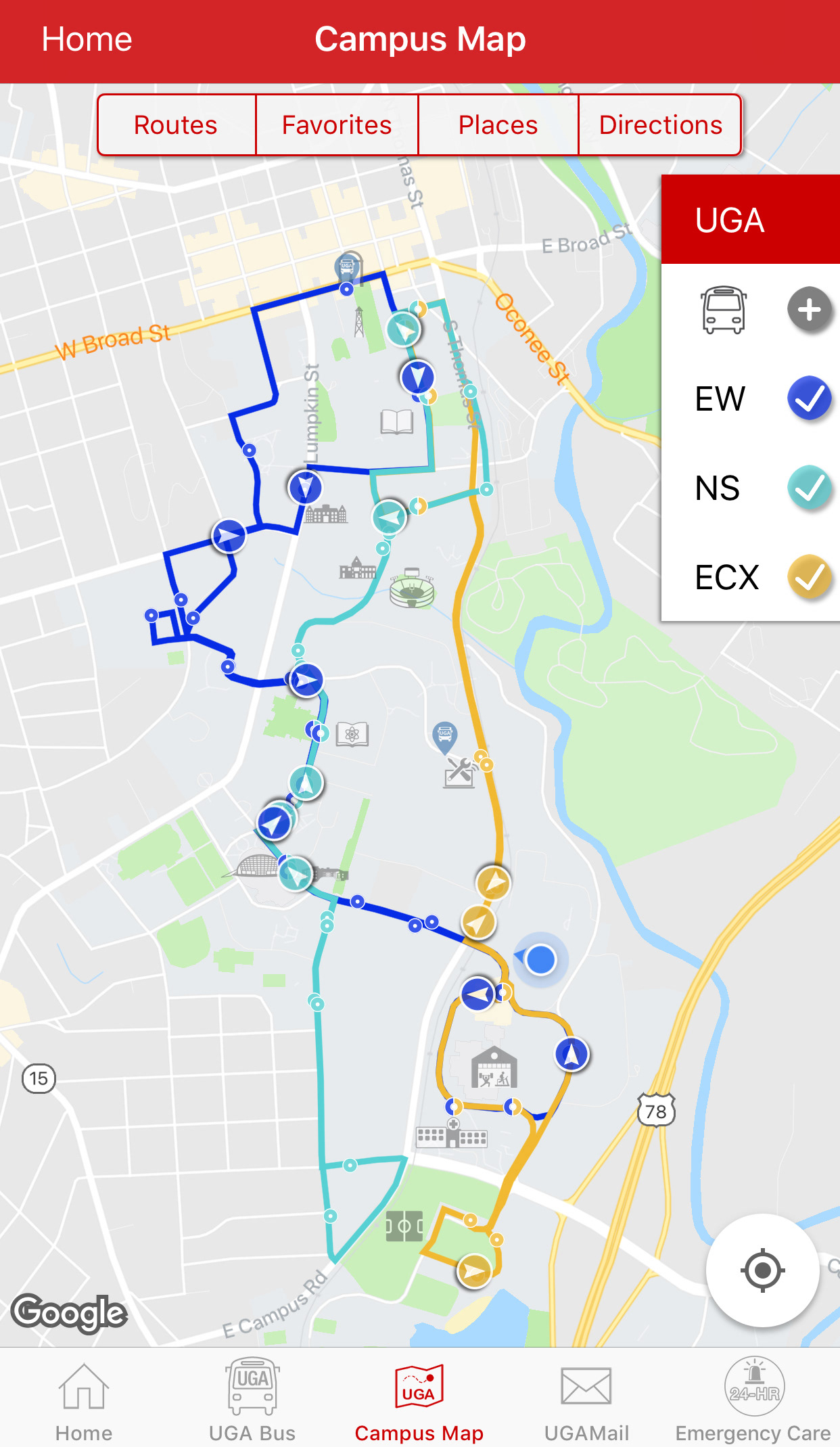Open the Directions tab
The height and width of the screenshot is (1447, 840).
coord(660,125)
